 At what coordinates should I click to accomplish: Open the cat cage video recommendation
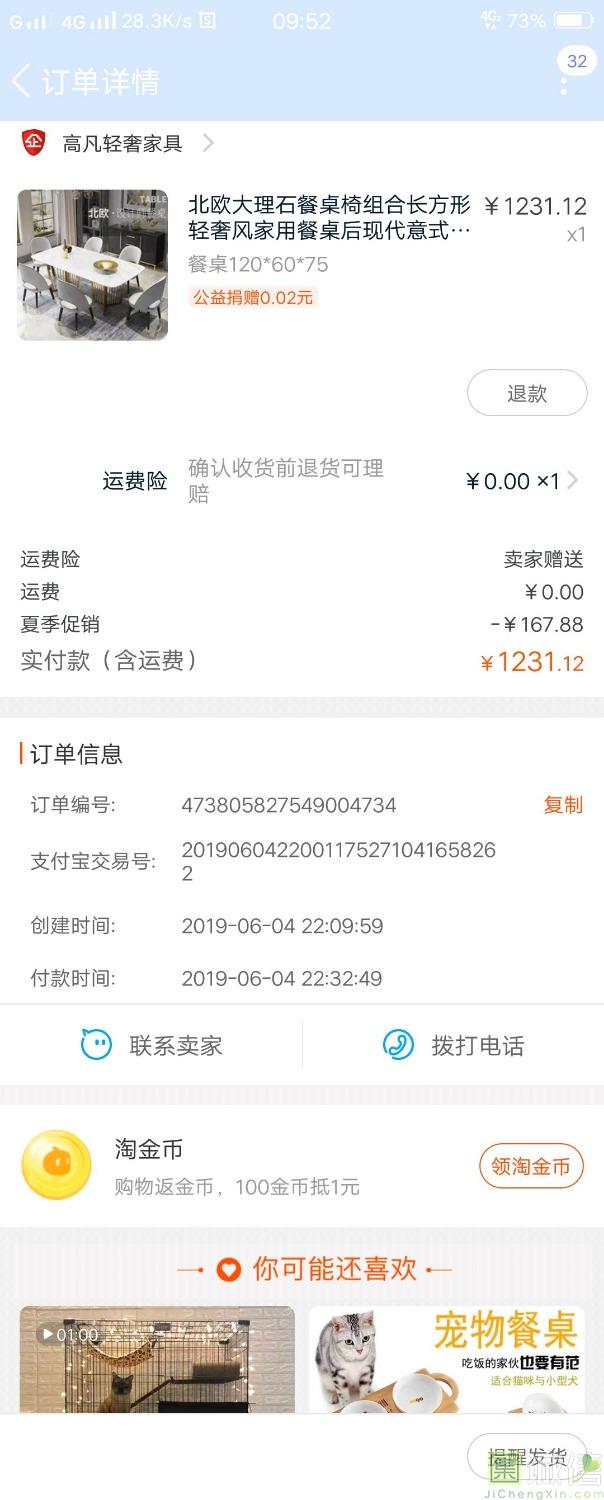(x=157, y=1358)
